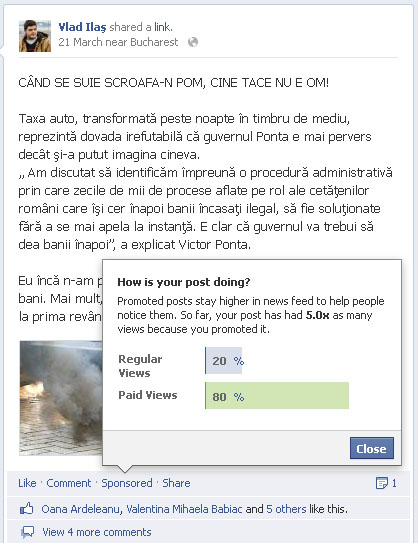This screenshot has width=418, height=543.
Task: Open Oana Ardeleanu's profile
Action: [x=81, y=509]
